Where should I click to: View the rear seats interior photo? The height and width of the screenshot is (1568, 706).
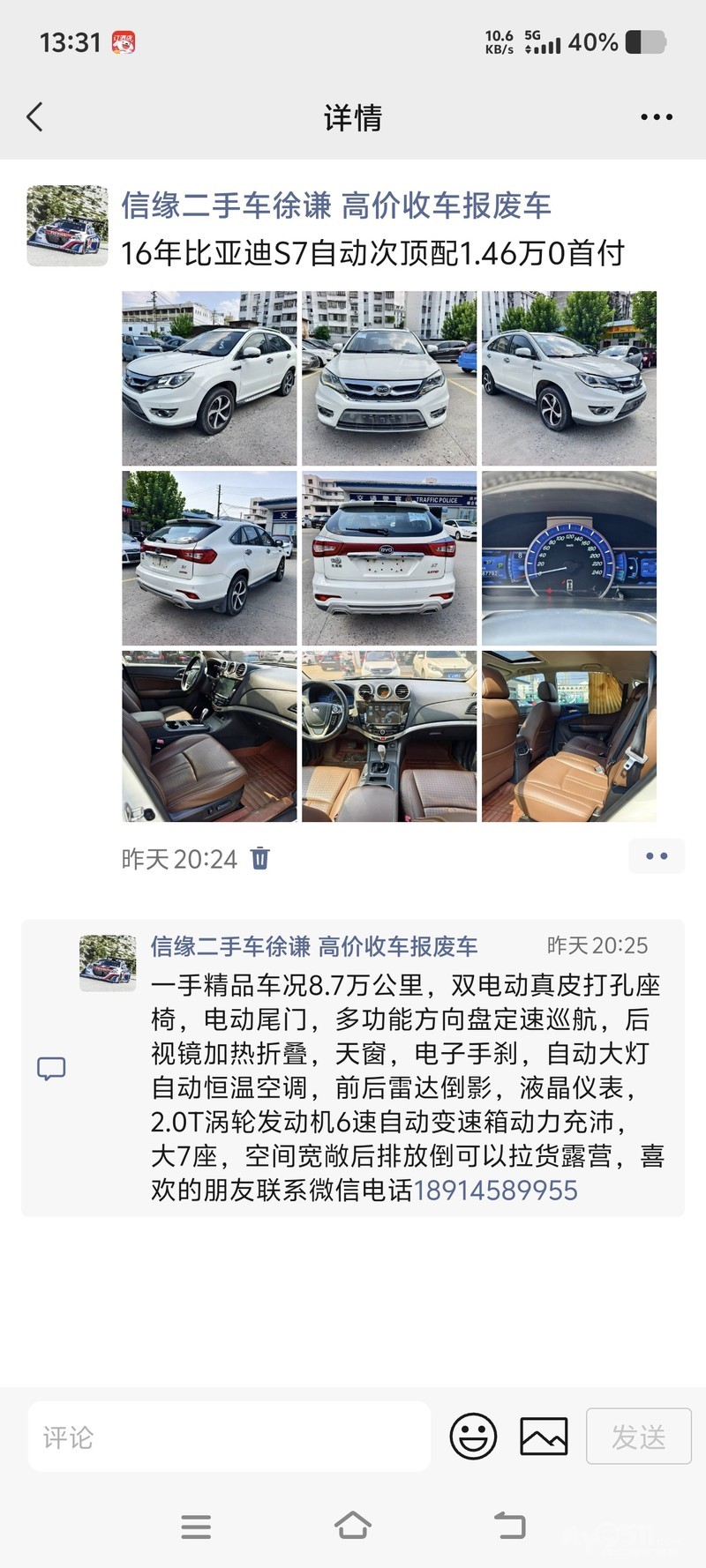coord(569,736)
